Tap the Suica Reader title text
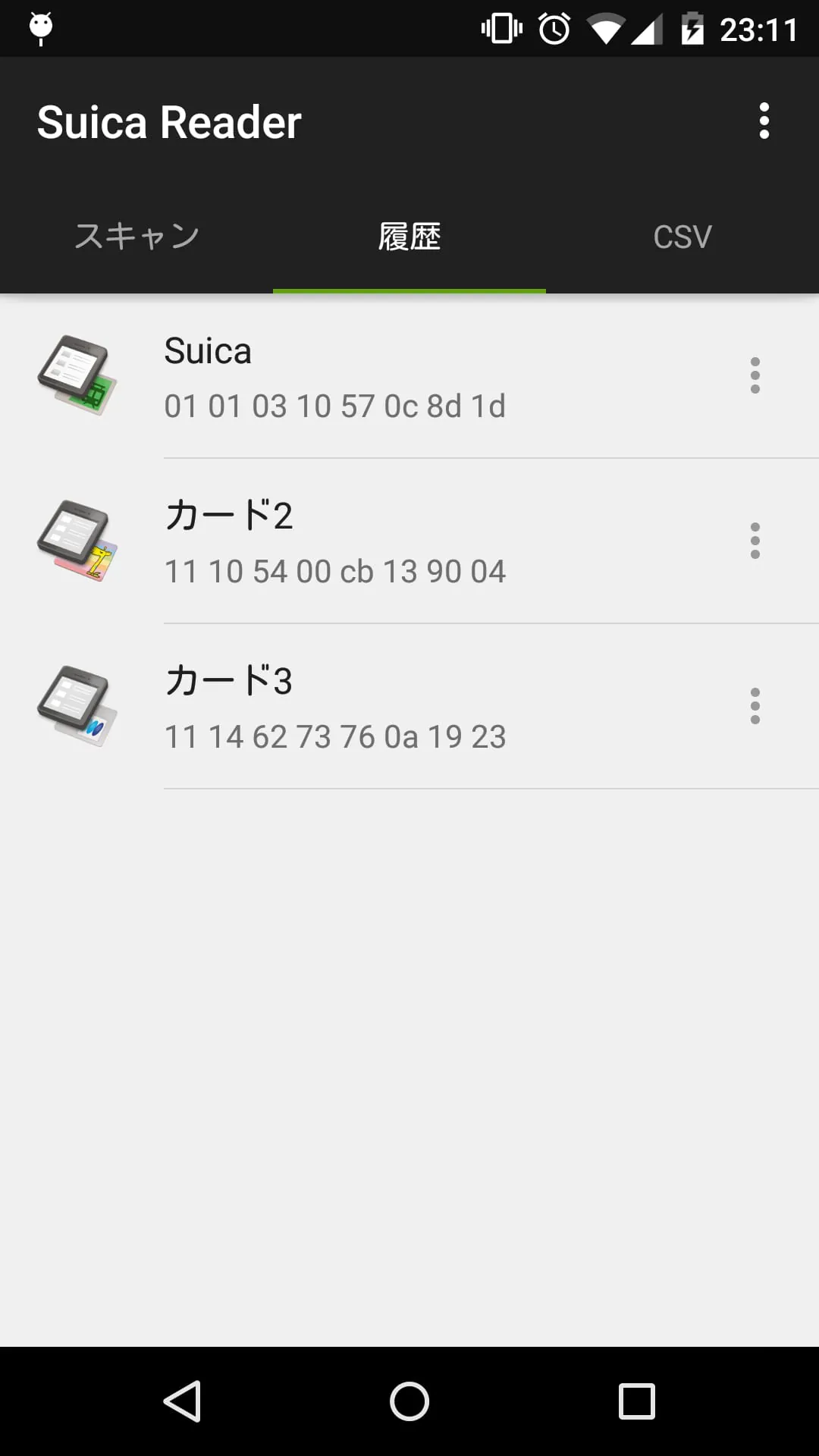This screenshot has width=819, height=1456. [x=170, y=121]
